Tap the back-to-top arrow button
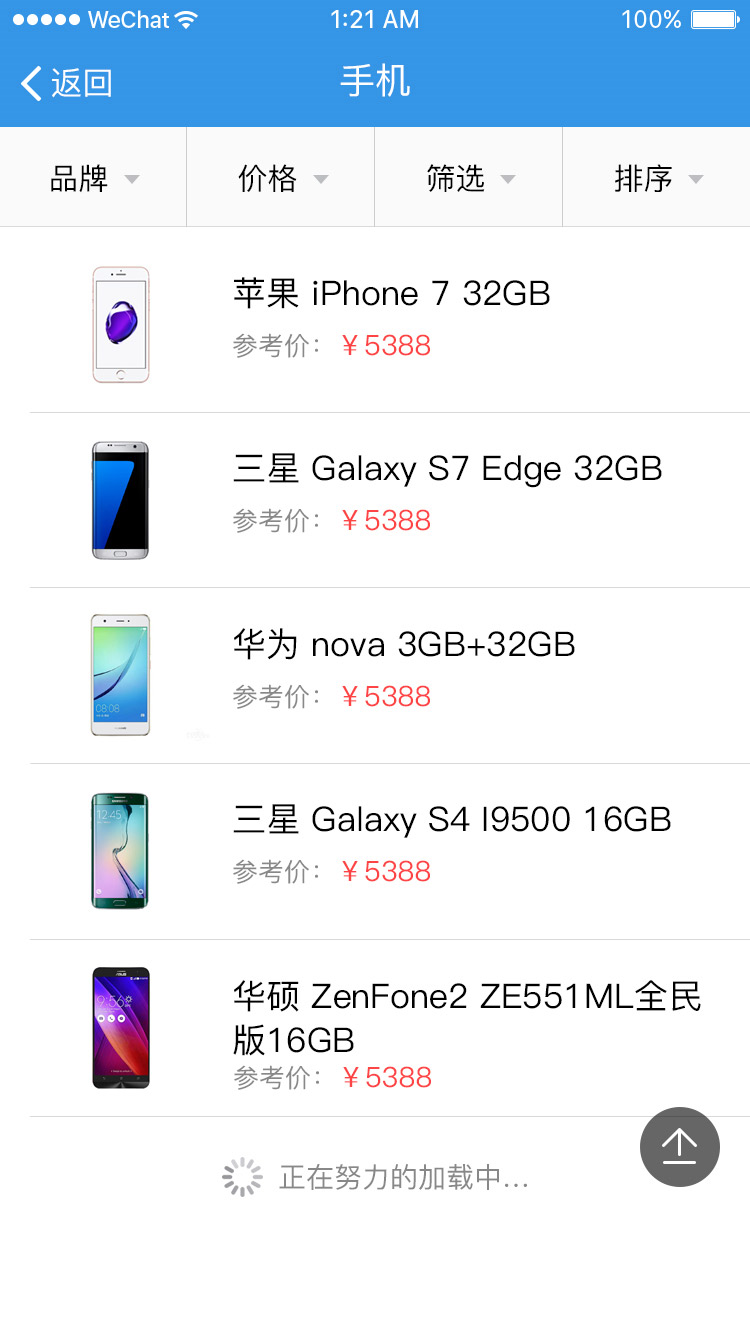The width and height of the screenshot is (750, 1334). (x=680, y=1147)
